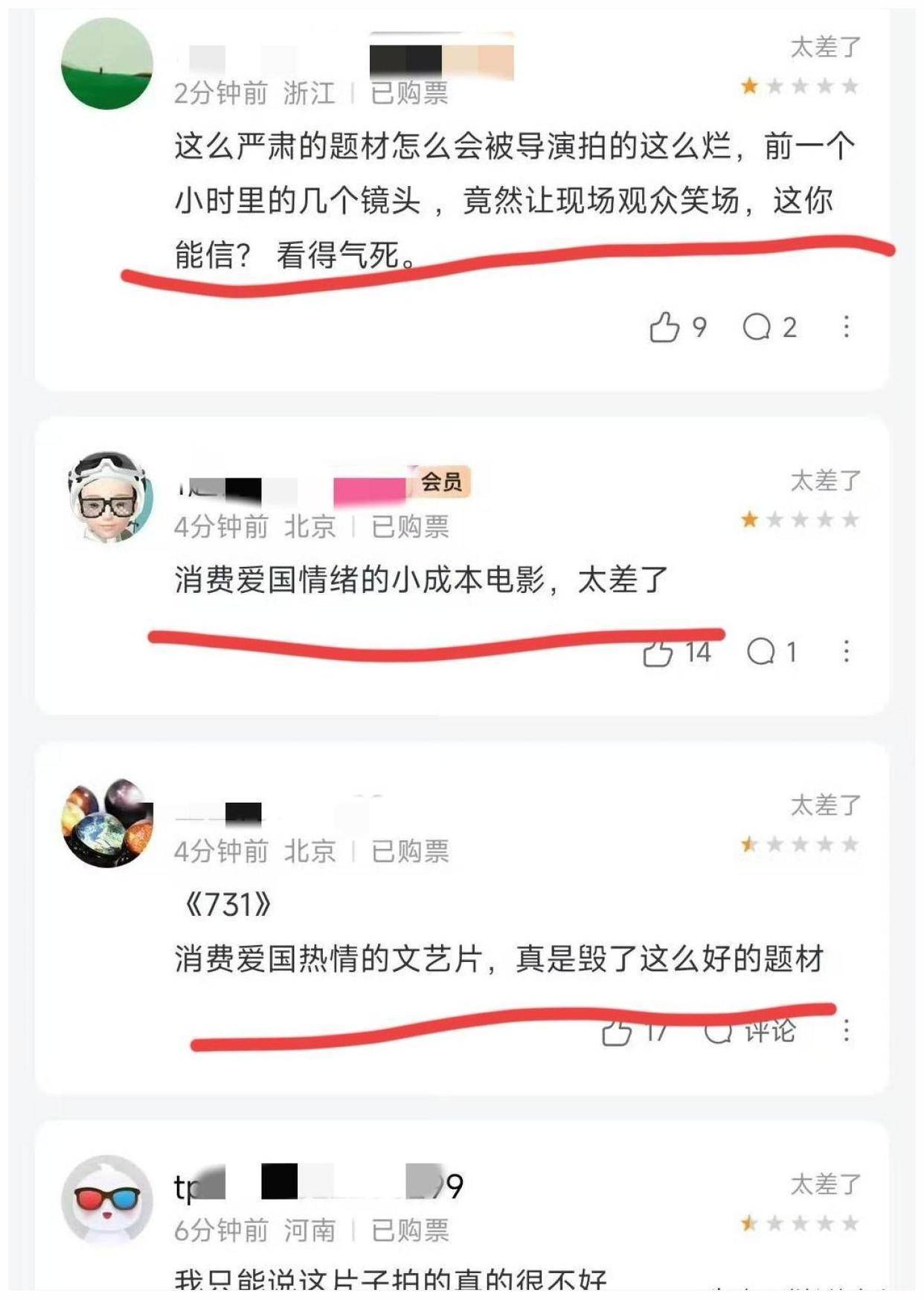
Task: Open overflow menu on the Zhejiang review
Action: click(x=846, y=327)
